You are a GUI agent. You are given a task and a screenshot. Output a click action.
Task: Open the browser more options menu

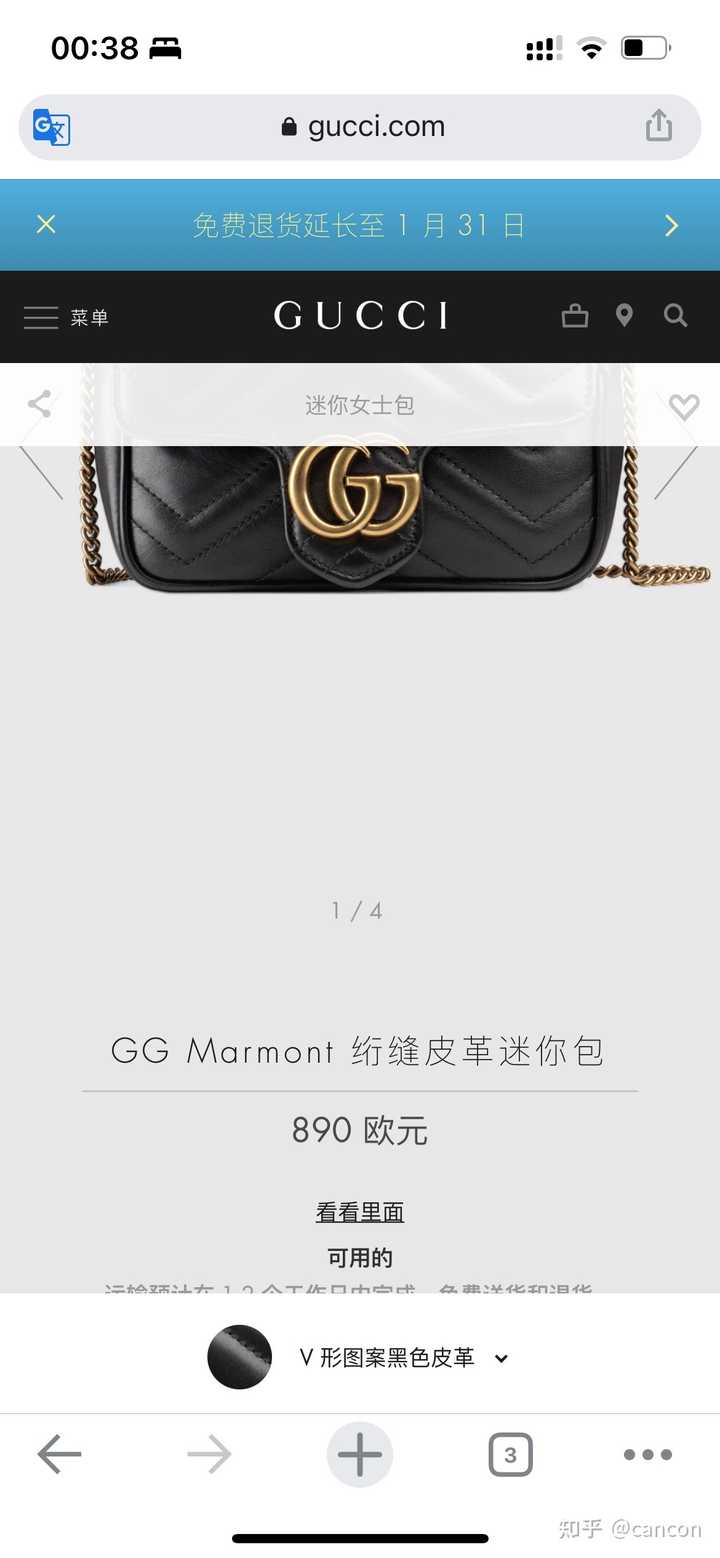point(647,1454)
